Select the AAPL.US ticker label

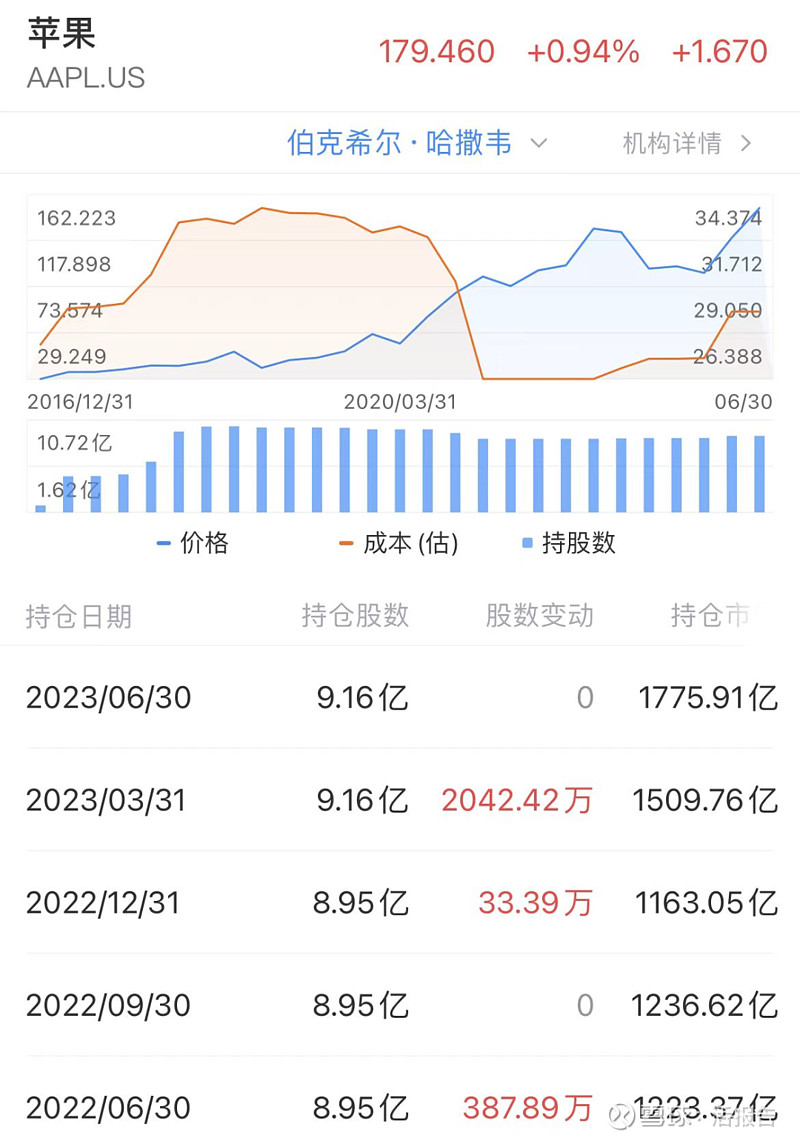(x=85, y=78)
